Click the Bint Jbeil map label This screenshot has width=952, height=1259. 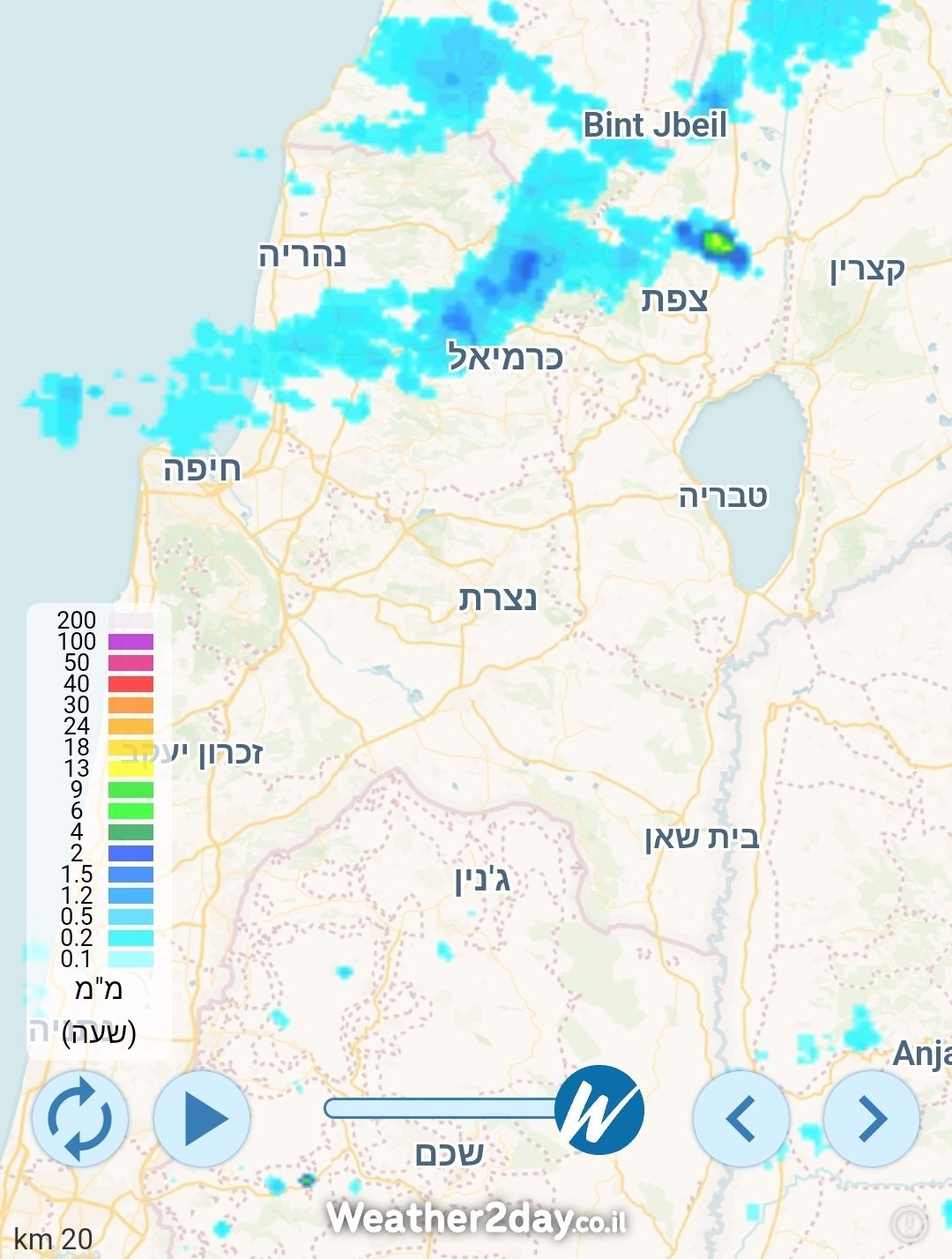[657, 125]
